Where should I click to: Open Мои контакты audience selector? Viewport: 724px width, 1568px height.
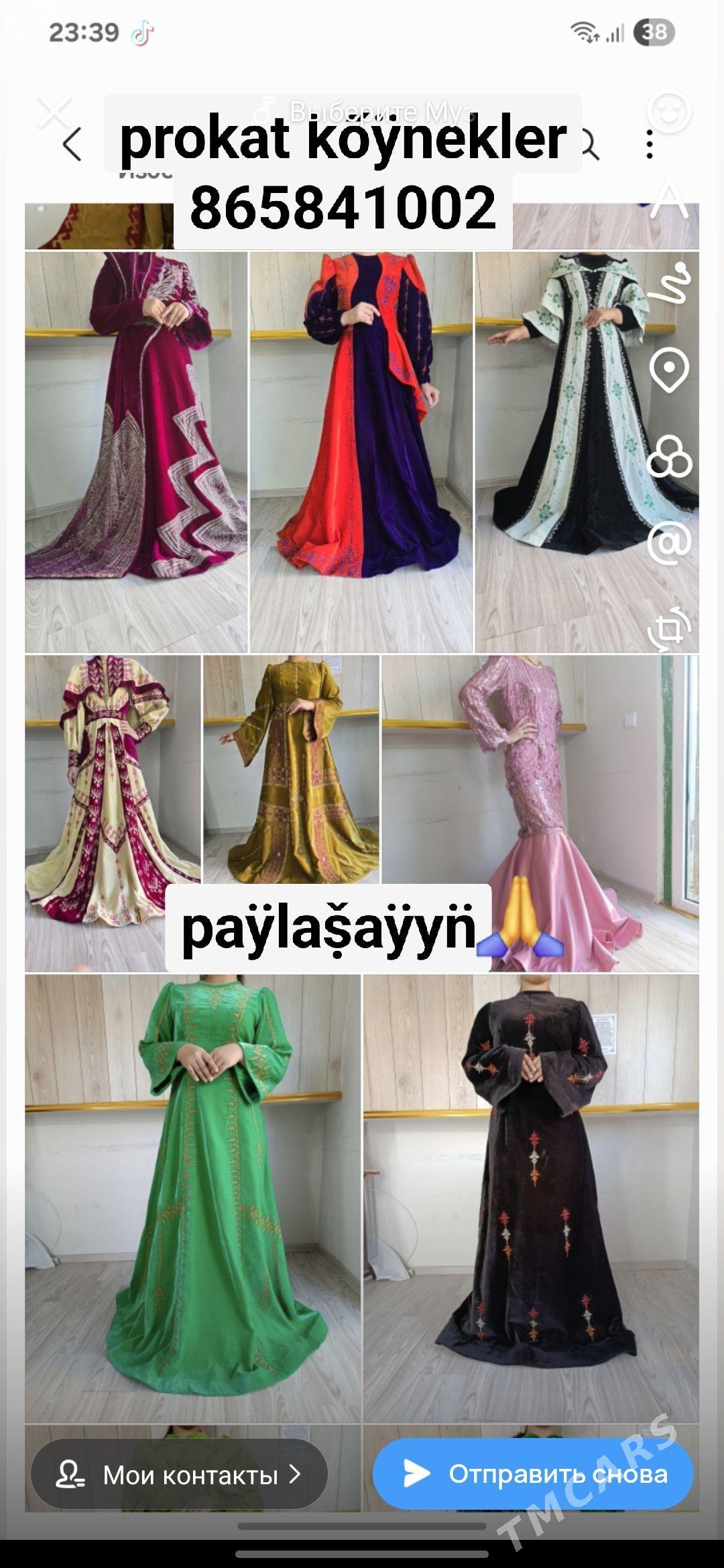(179, 1474)
